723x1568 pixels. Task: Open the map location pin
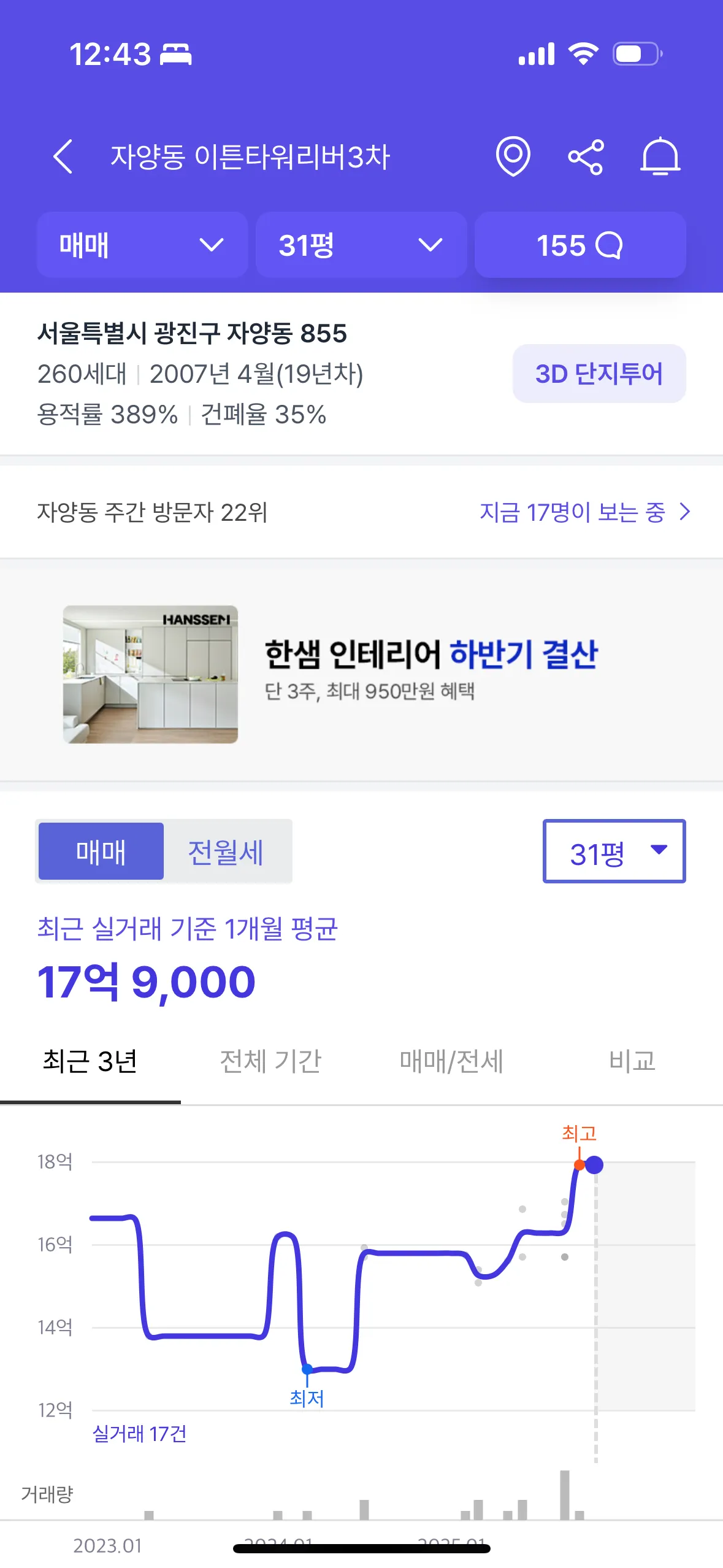pyautogui.click(x=513, y=156)
